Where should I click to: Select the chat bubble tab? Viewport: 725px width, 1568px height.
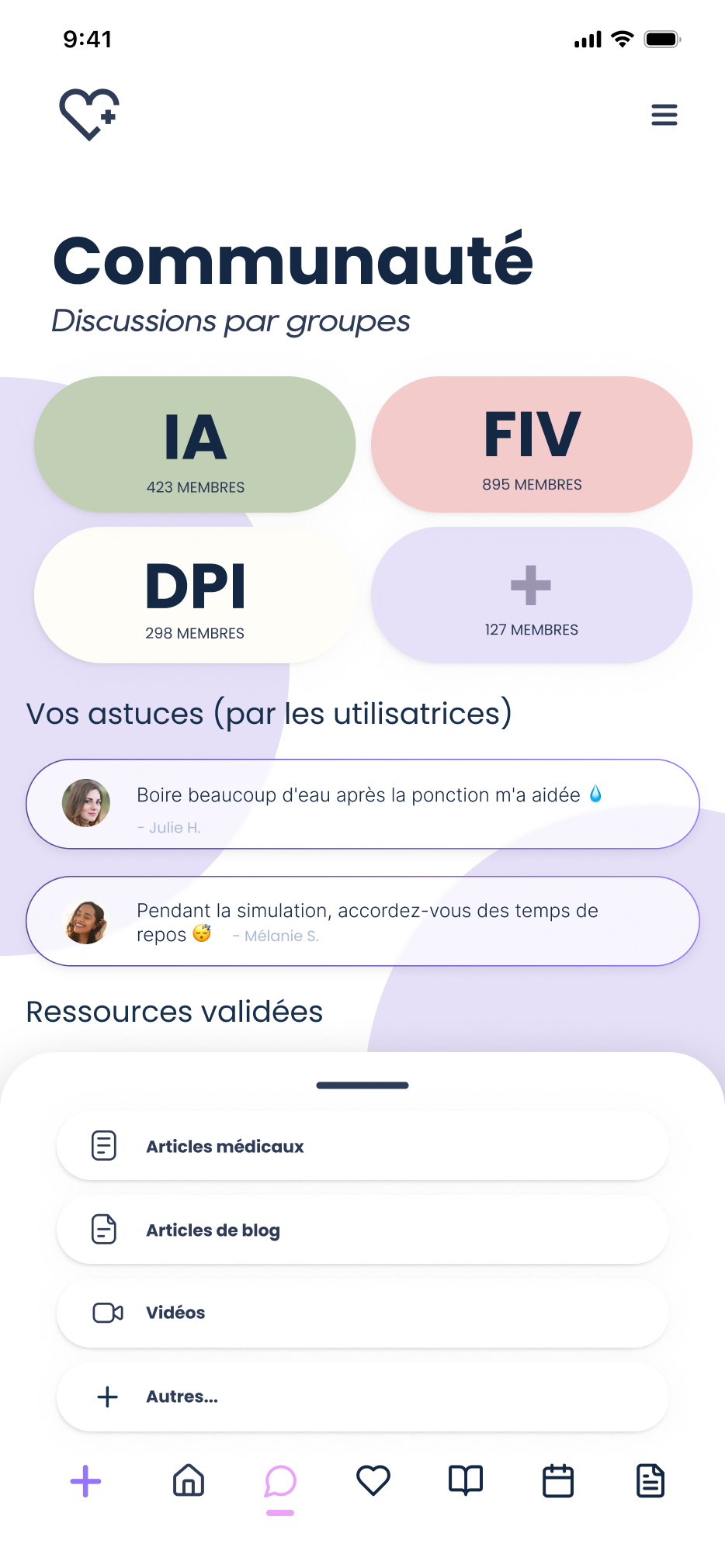pos(280,1482)
